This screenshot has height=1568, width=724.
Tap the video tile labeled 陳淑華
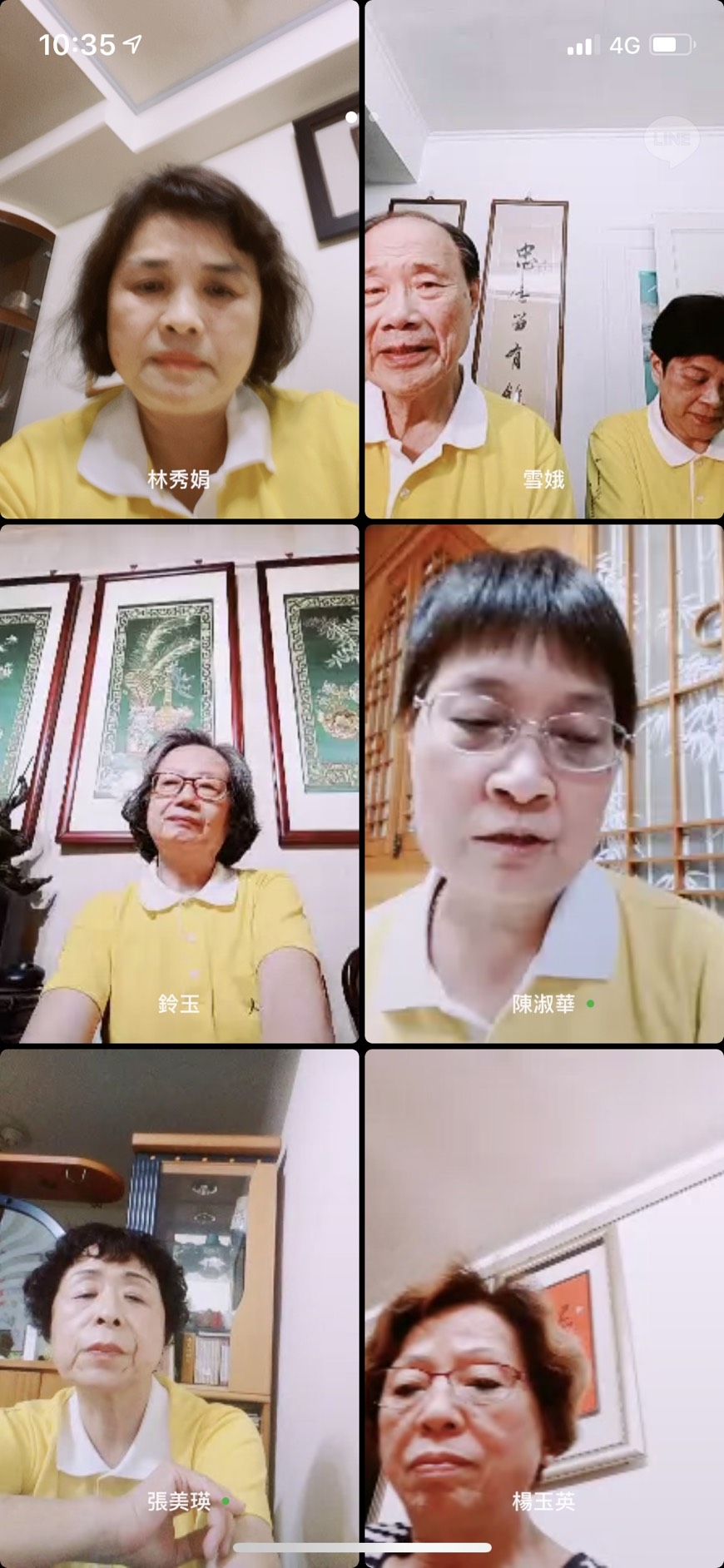tap(544, 784)
